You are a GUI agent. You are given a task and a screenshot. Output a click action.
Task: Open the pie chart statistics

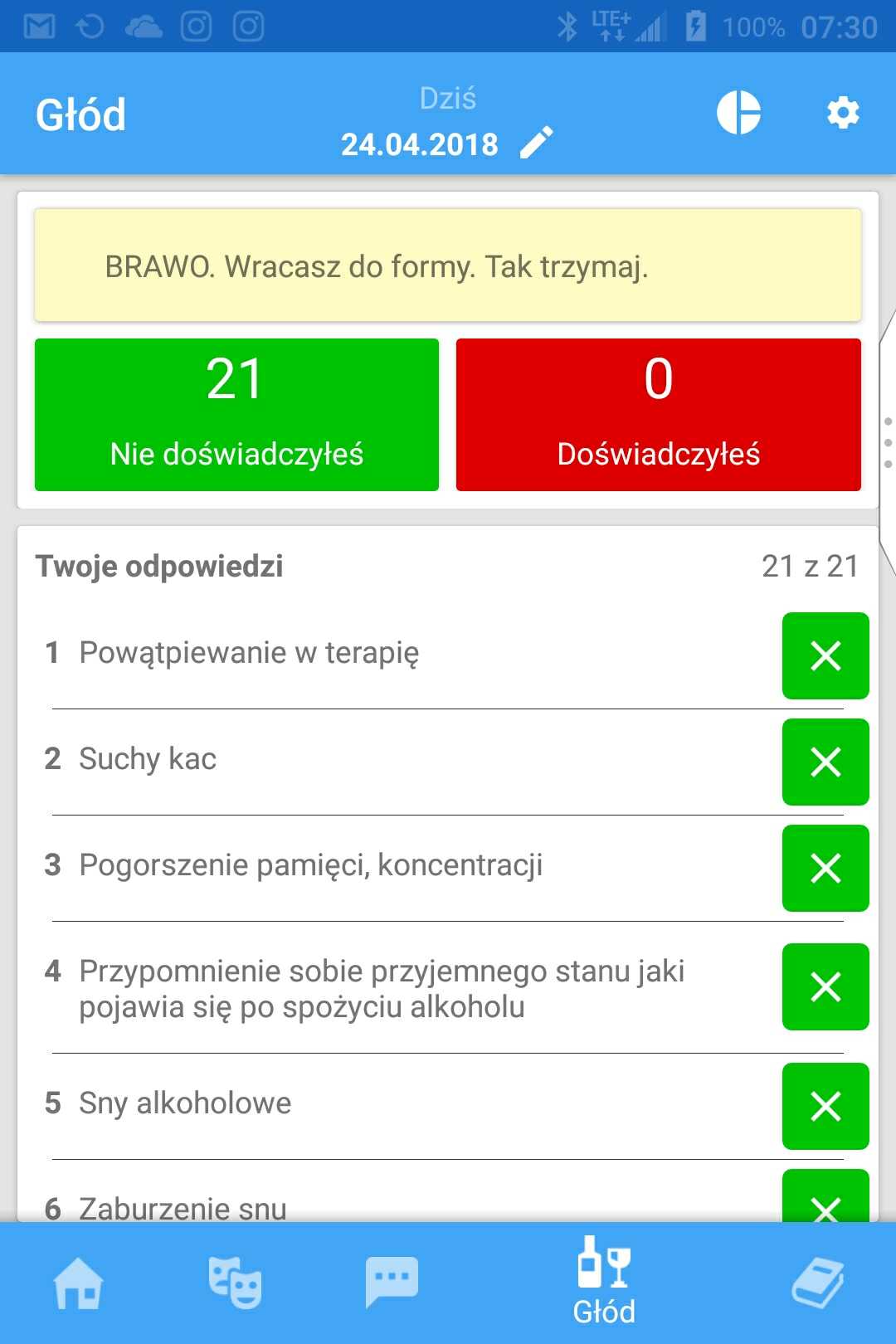738,113
